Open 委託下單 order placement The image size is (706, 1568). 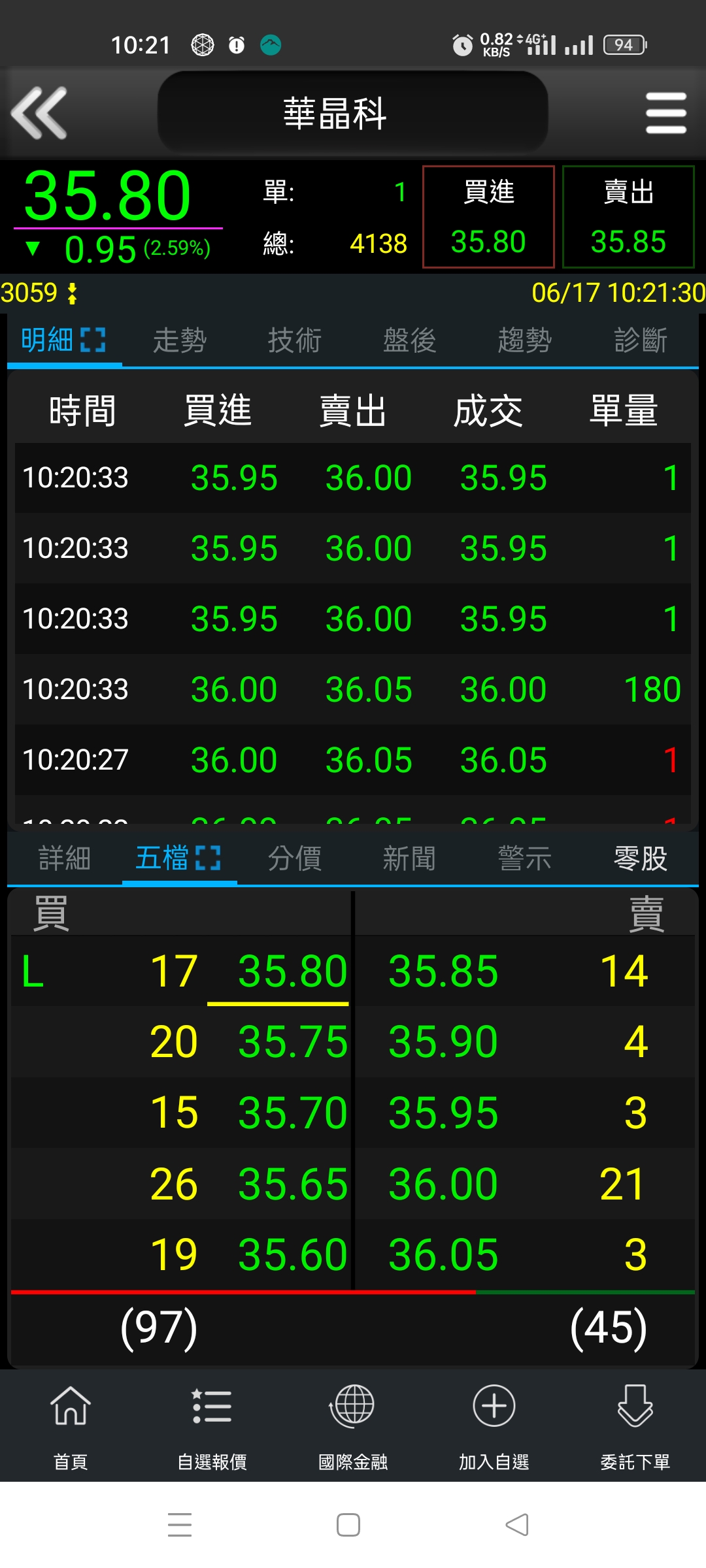point(635,1426)
